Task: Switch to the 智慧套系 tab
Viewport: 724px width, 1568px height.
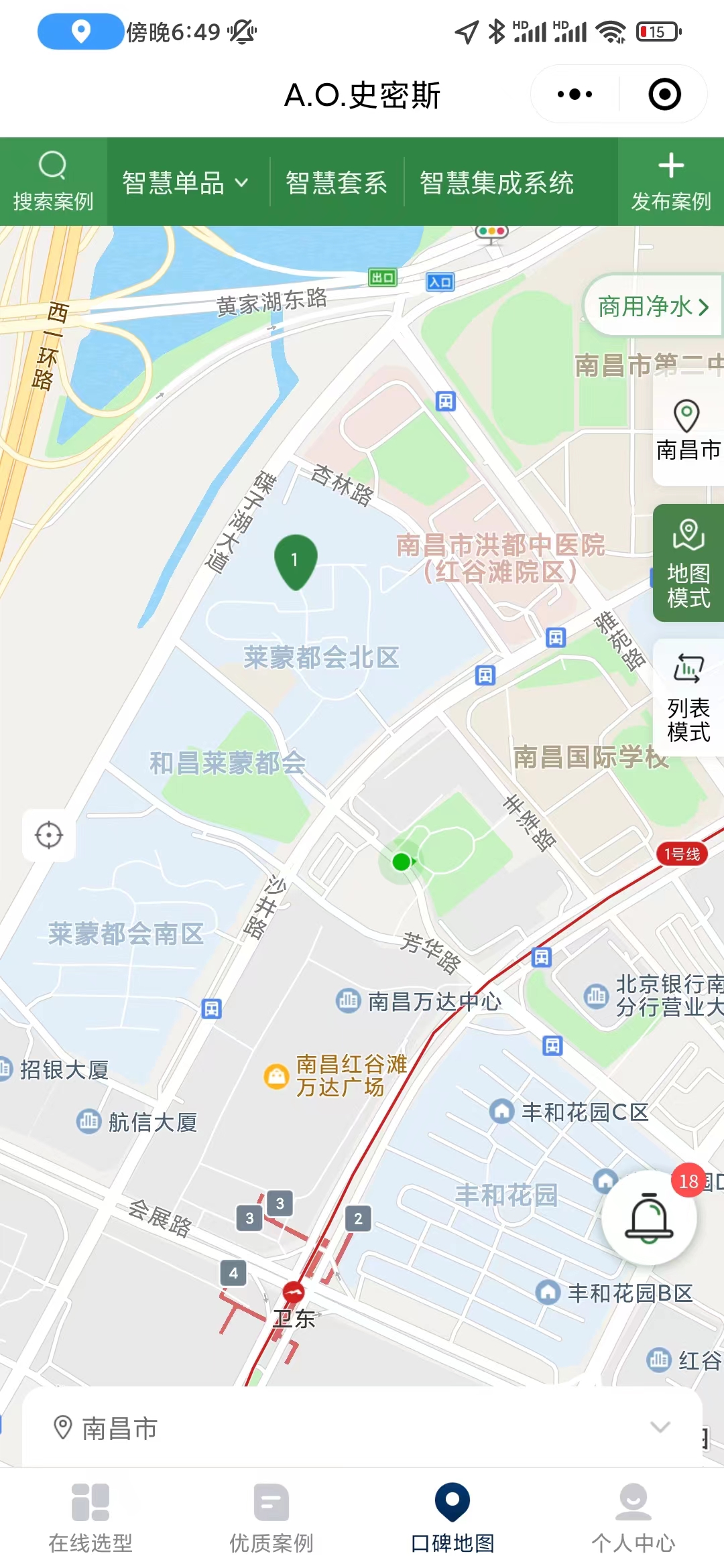Action: point(337,183)
